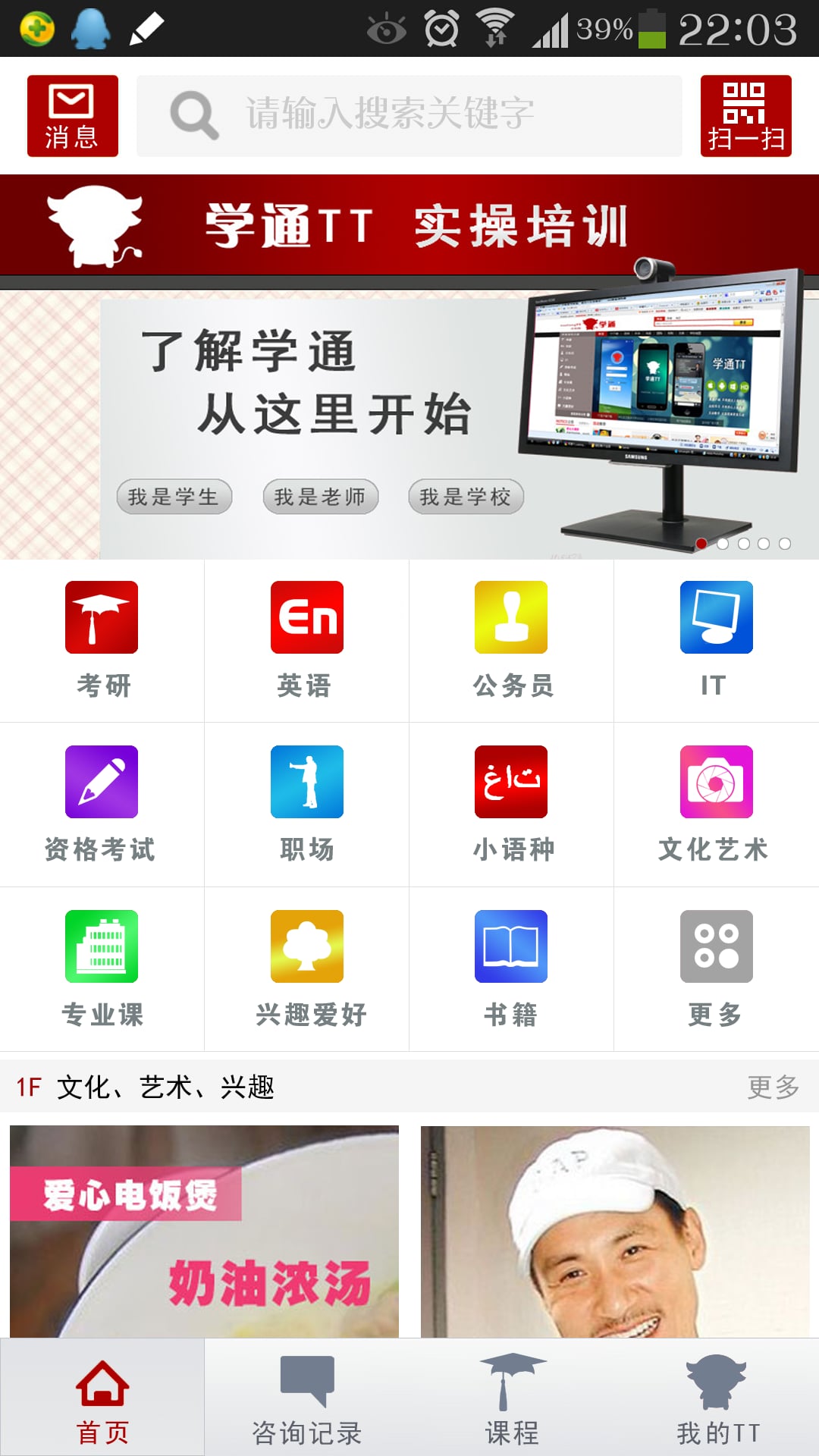819x1456 pixels.
Task: Tap the search keyword input field
Action: pyautogui.click(x=409, y=116)
